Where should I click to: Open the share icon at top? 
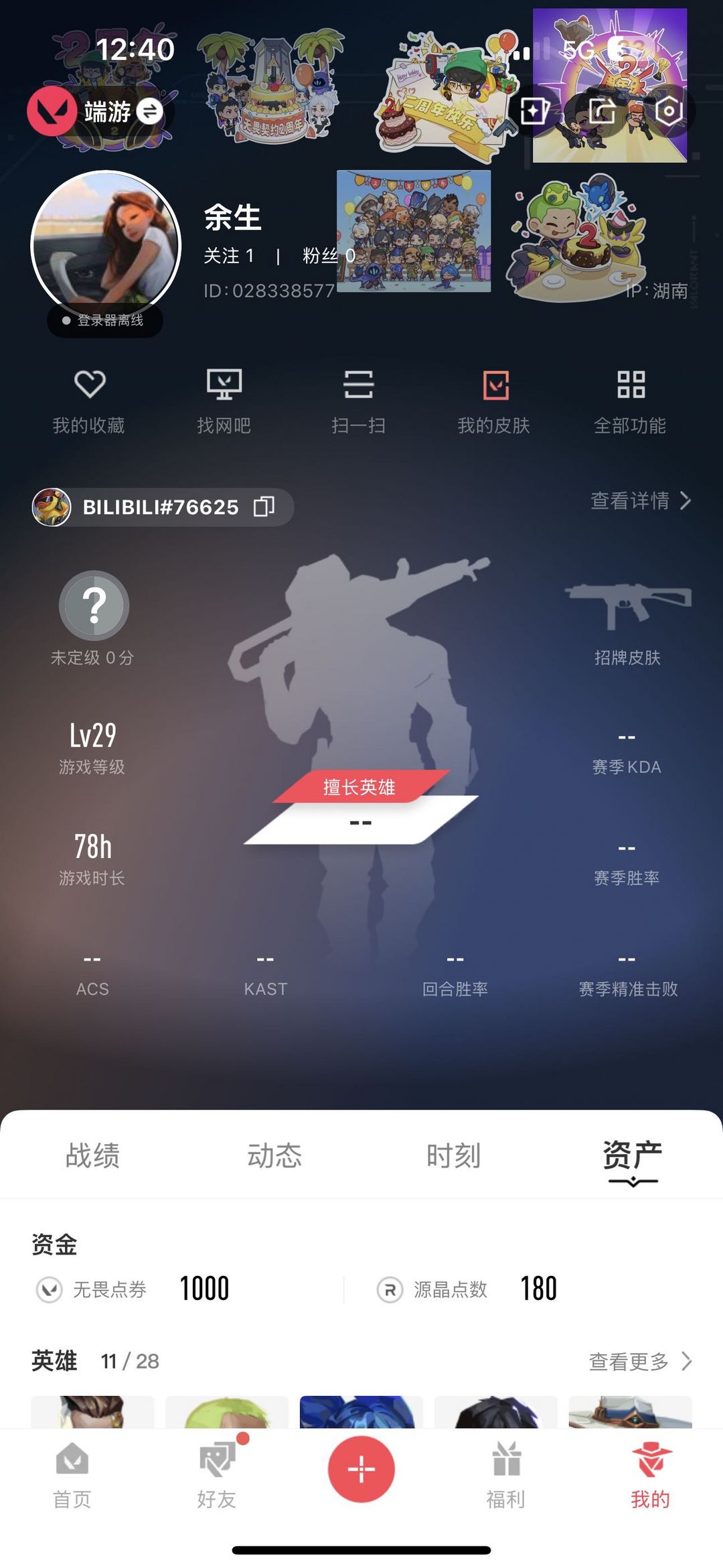click(x=602, y=111)
